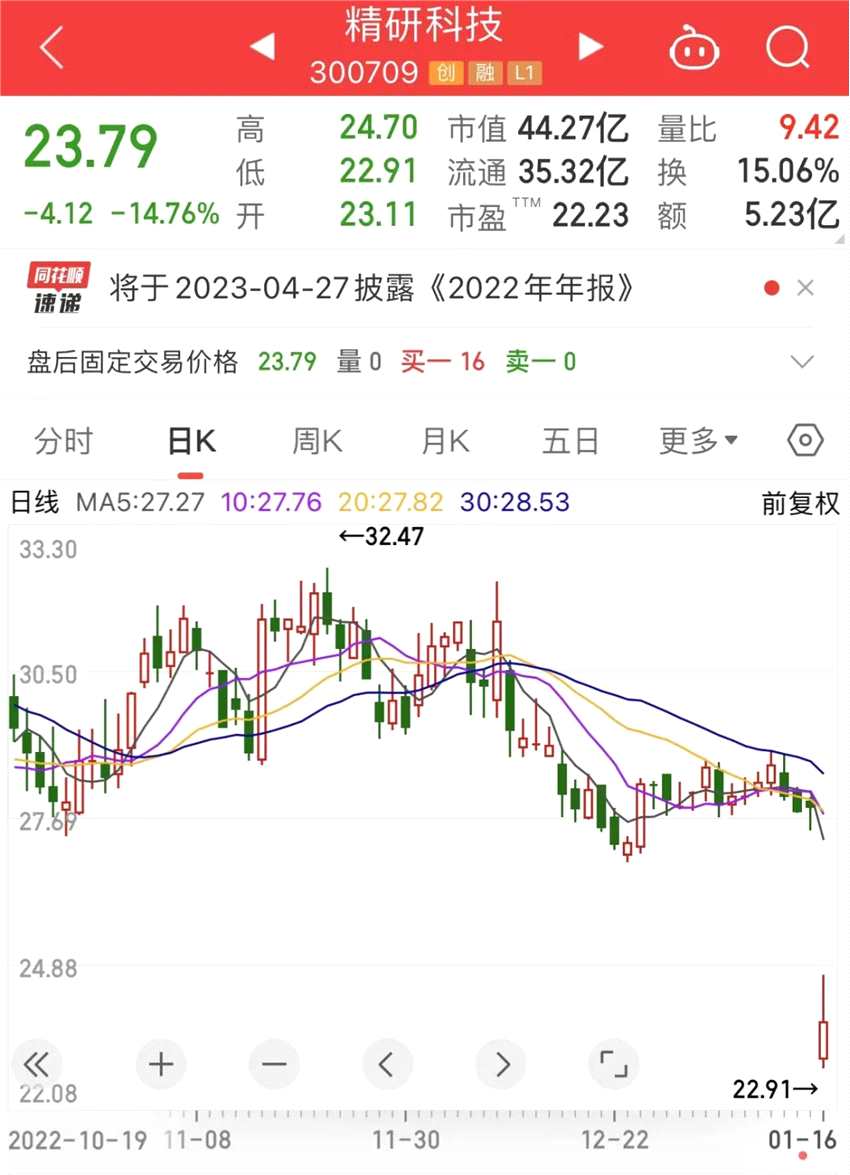The width and height of the screenshot is (850, 1175).
Task: Zoom out the K-line chart
Action: pyautogui.click(x=274, y=1064)
